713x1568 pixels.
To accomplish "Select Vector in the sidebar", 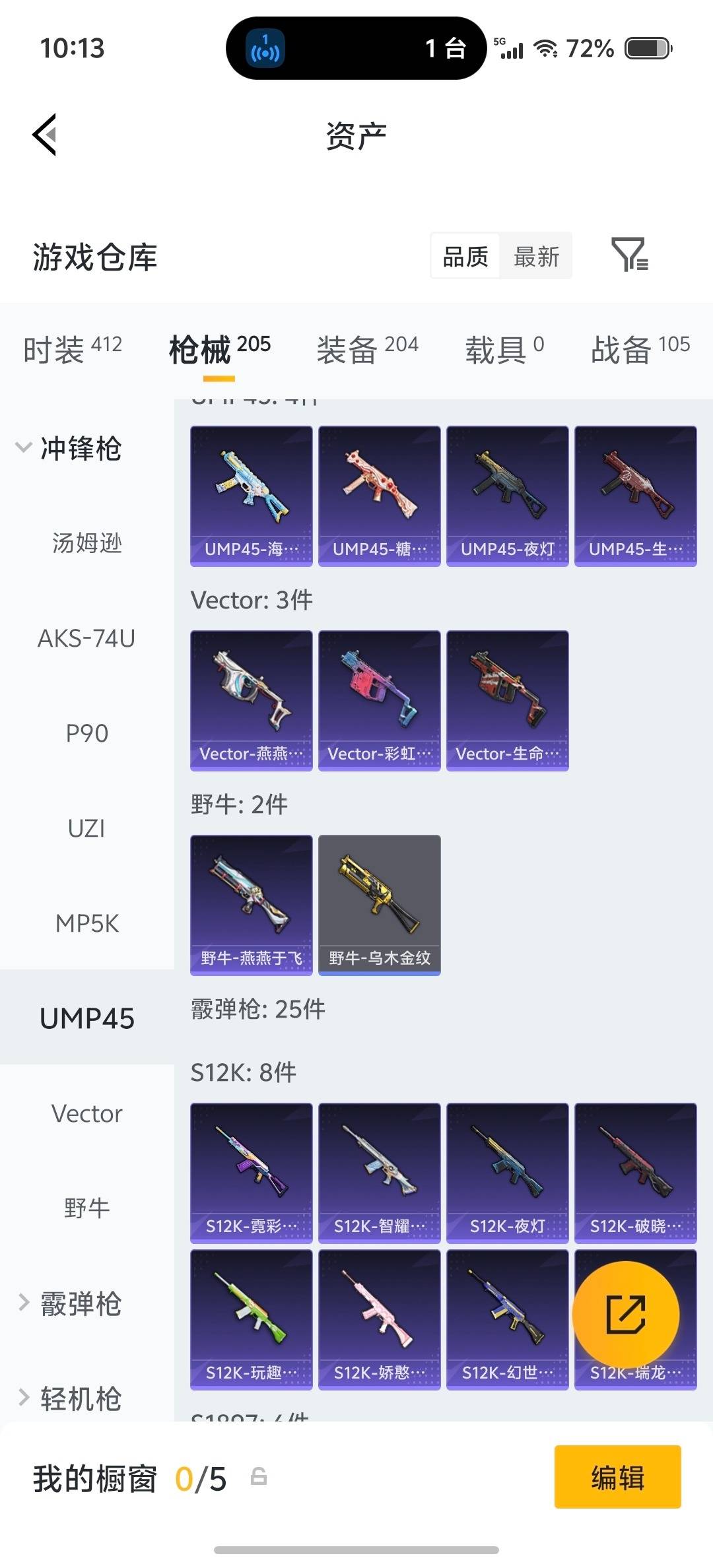I will pyautogui.click(x=86, y=1113).
